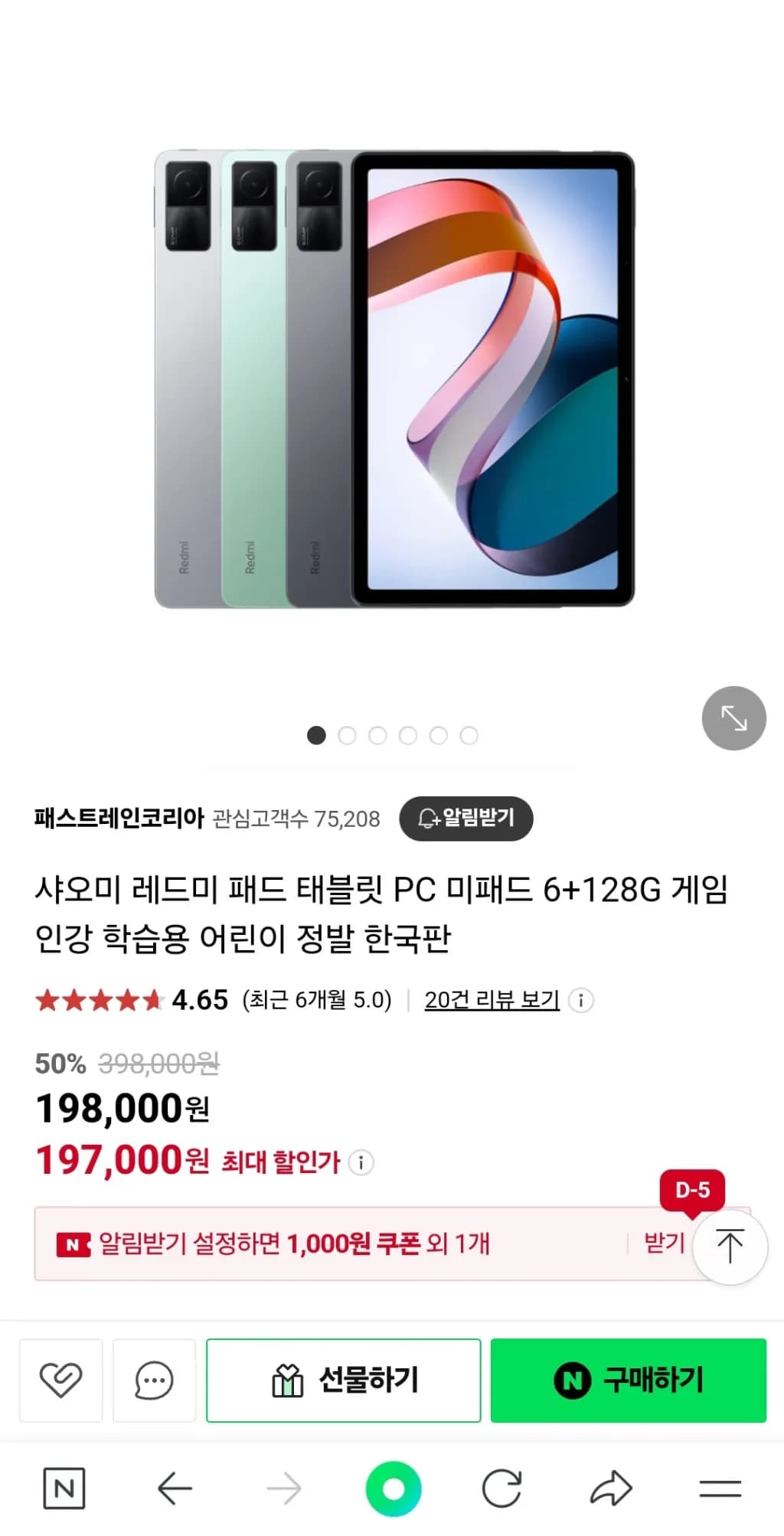Tap the green home circle in navigation bar
This screenshot has width=784, height=1536.
tap(393, 1486)
